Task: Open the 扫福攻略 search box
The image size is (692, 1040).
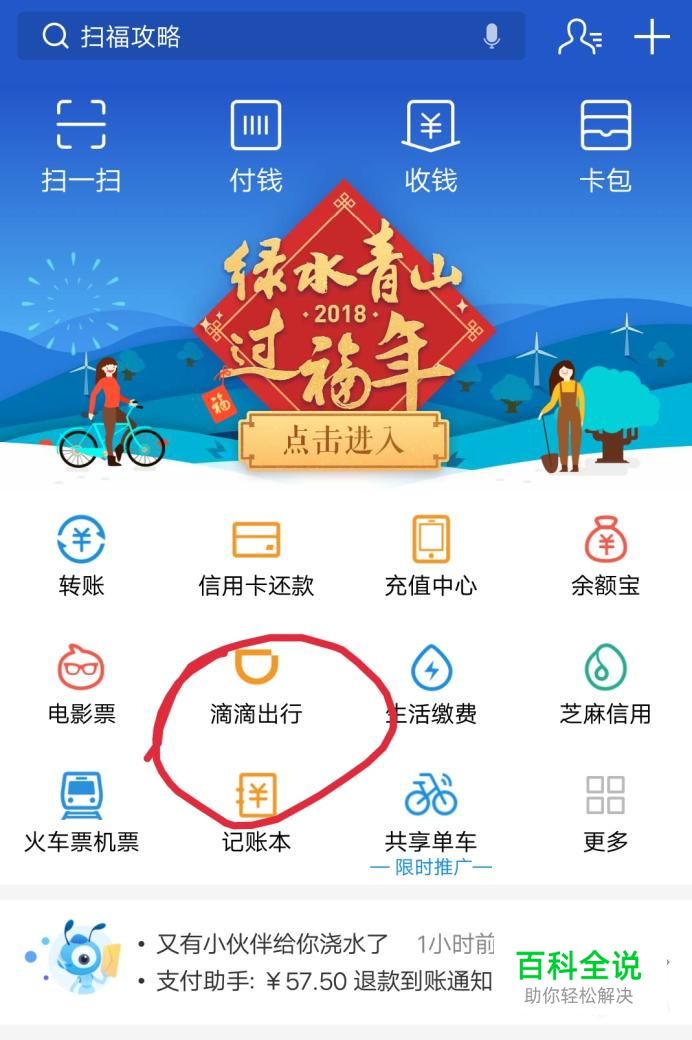Action: pyautogui.click(x=250, y=37)
